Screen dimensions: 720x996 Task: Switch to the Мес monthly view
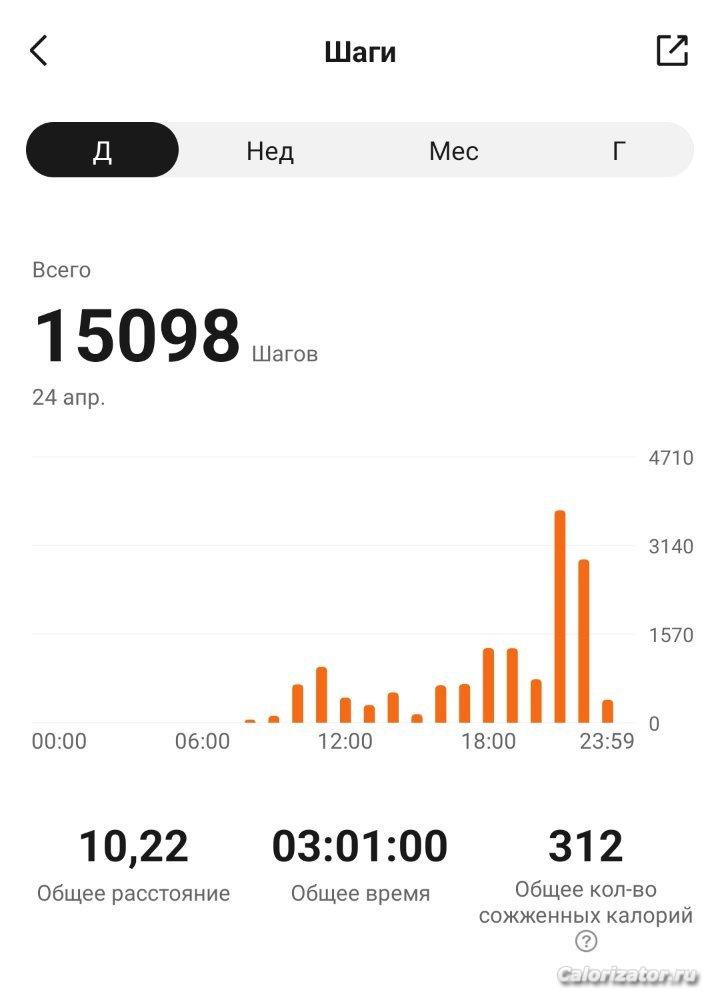(454, 151)
